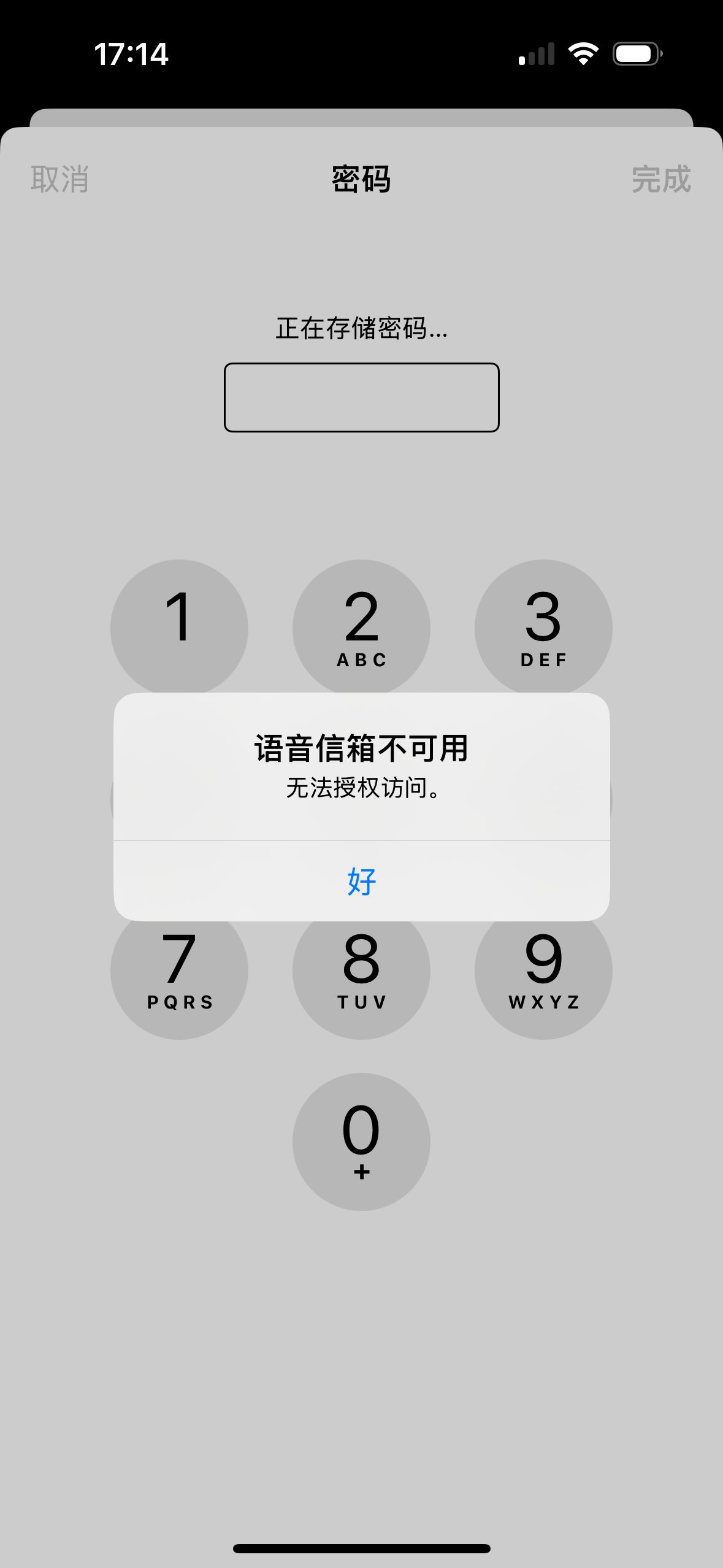This screenshot has height=1568, width=723.
Task: Tap 取消 to cancel the password setup
Action: 60,179
